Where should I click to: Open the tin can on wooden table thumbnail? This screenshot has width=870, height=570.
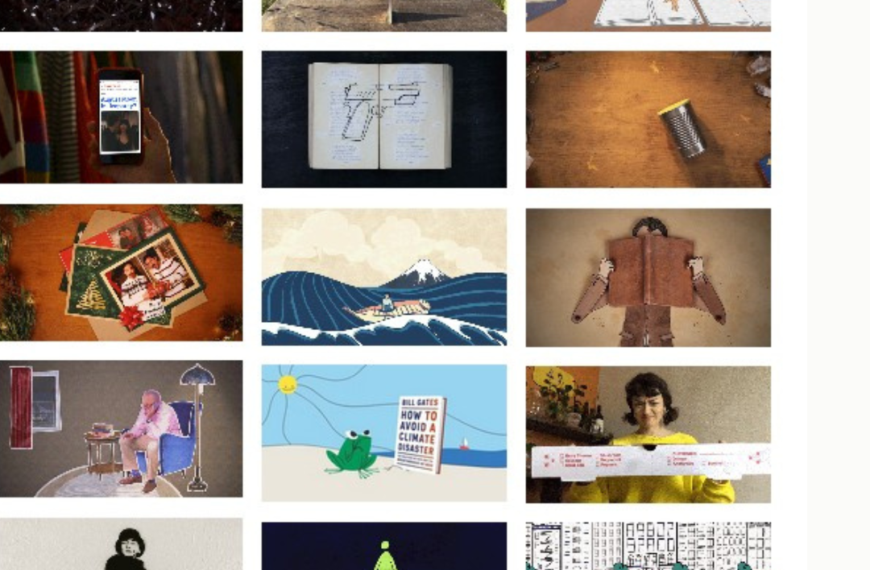pos(648,120)
